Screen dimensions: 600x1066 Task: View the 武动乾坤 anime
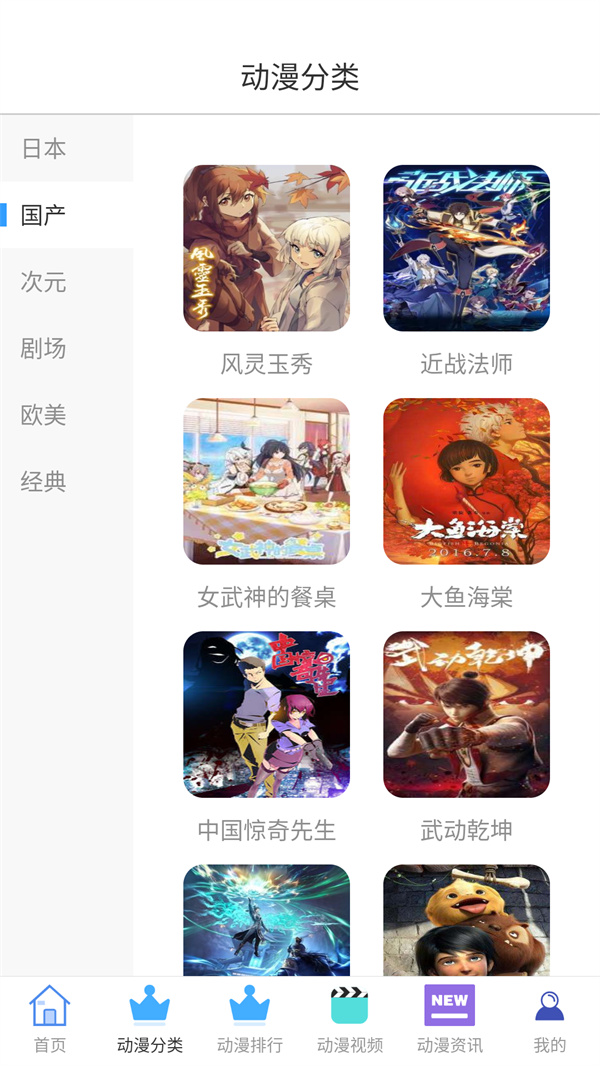[466, 714]
